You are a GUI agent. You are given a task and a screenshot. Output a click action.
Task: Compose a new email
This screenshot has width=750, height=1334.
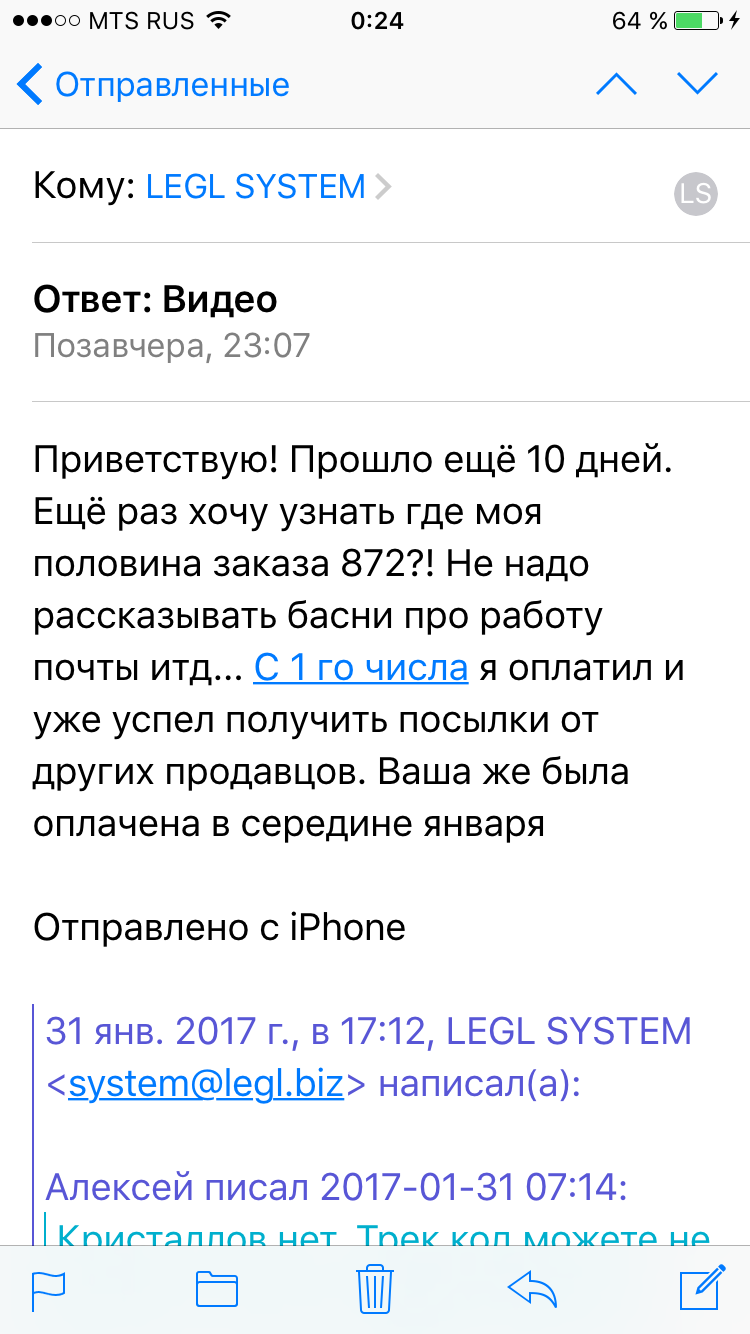(x=701, y=1289)
